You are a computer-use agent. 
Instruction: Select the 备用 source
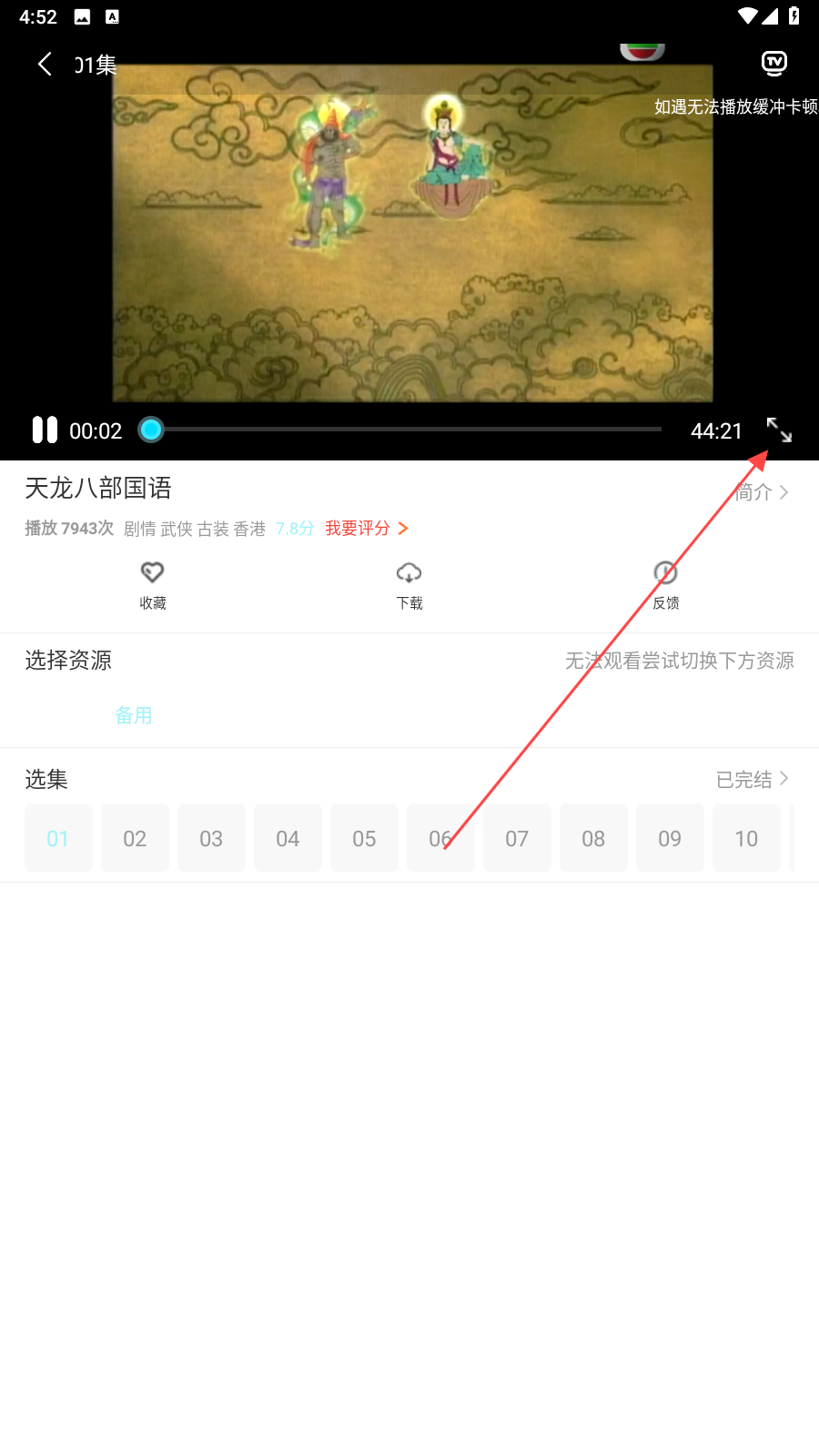134,715
